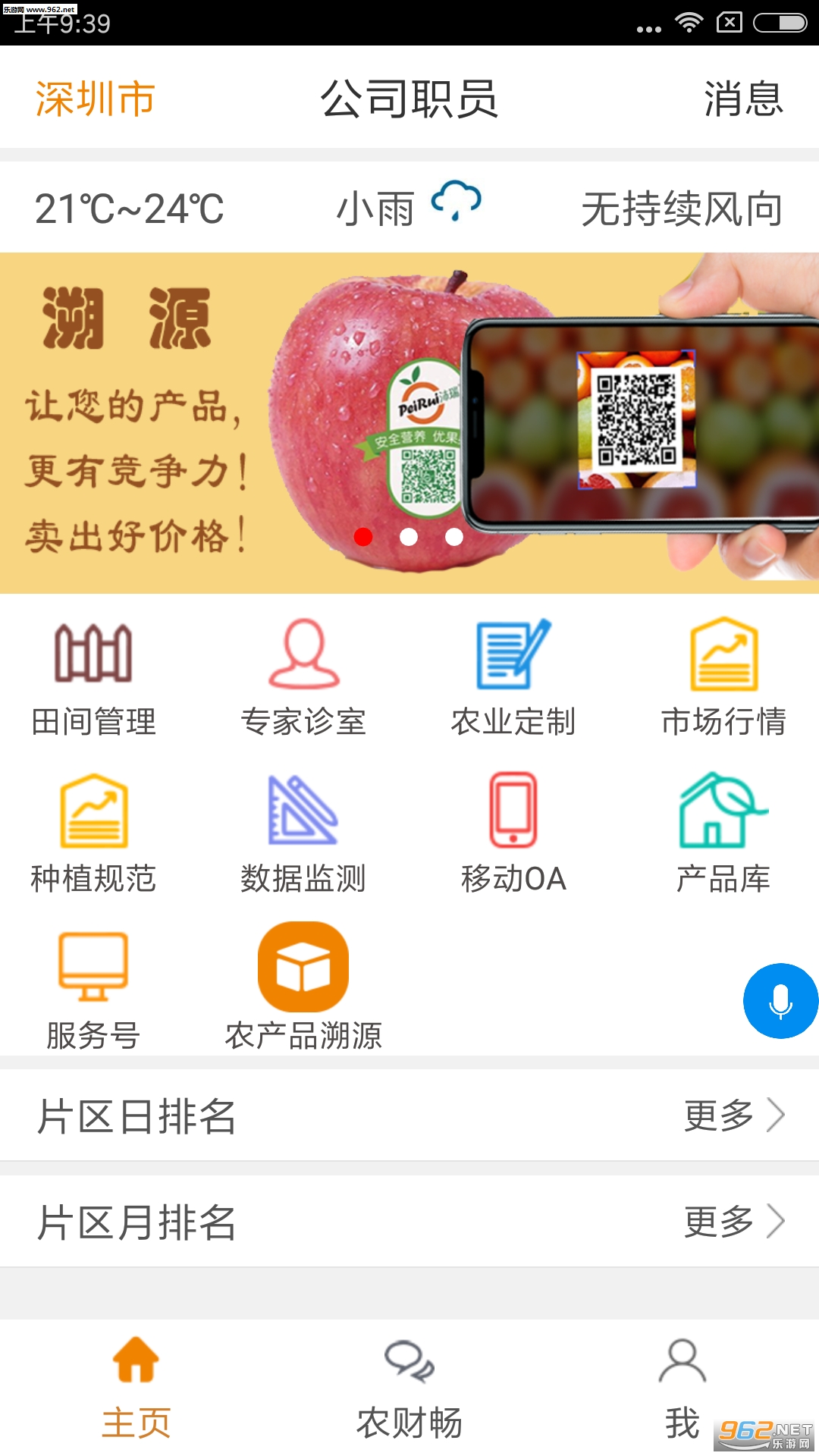Open 田间管理 field management

point(93,677)
